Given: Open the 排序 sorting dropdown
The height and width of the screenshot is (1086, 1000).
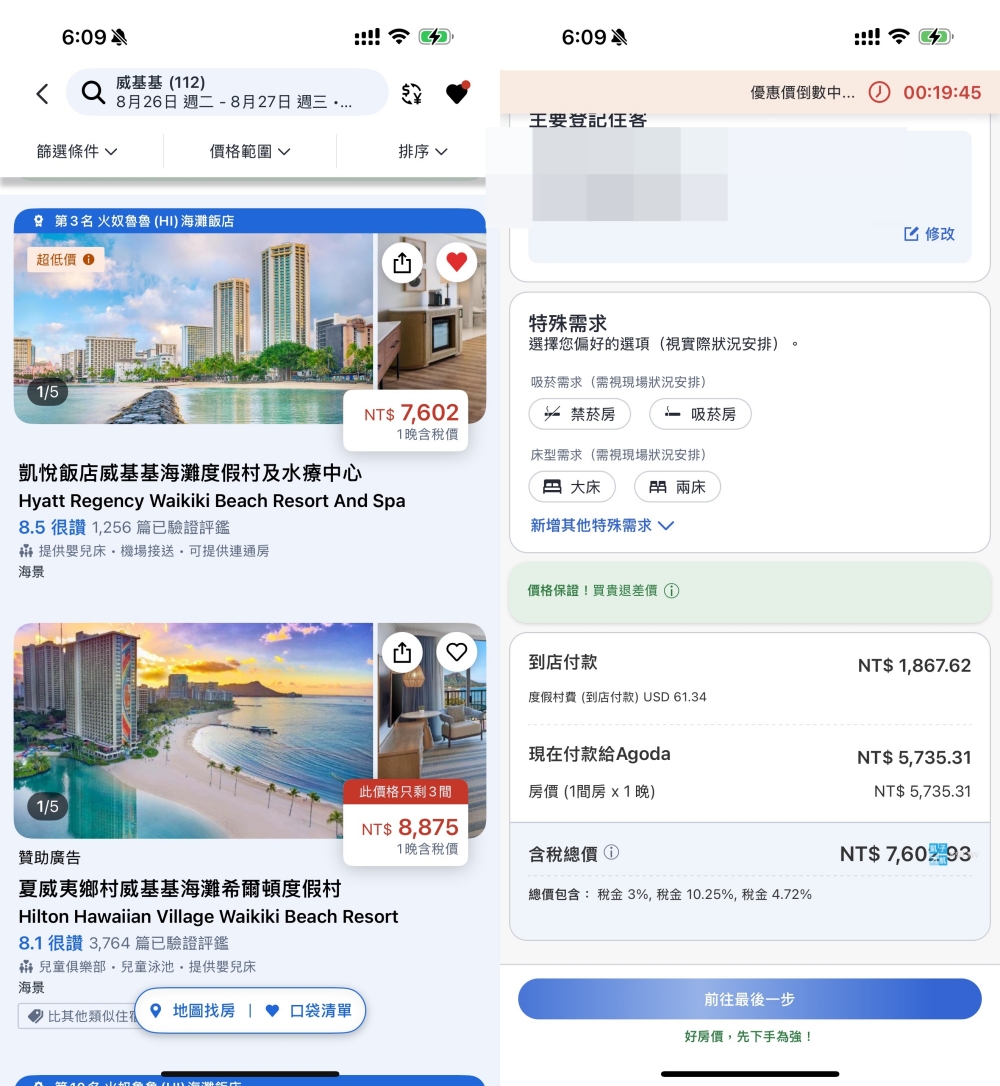Looking at the screenshot, I should (x=422, y=151).
